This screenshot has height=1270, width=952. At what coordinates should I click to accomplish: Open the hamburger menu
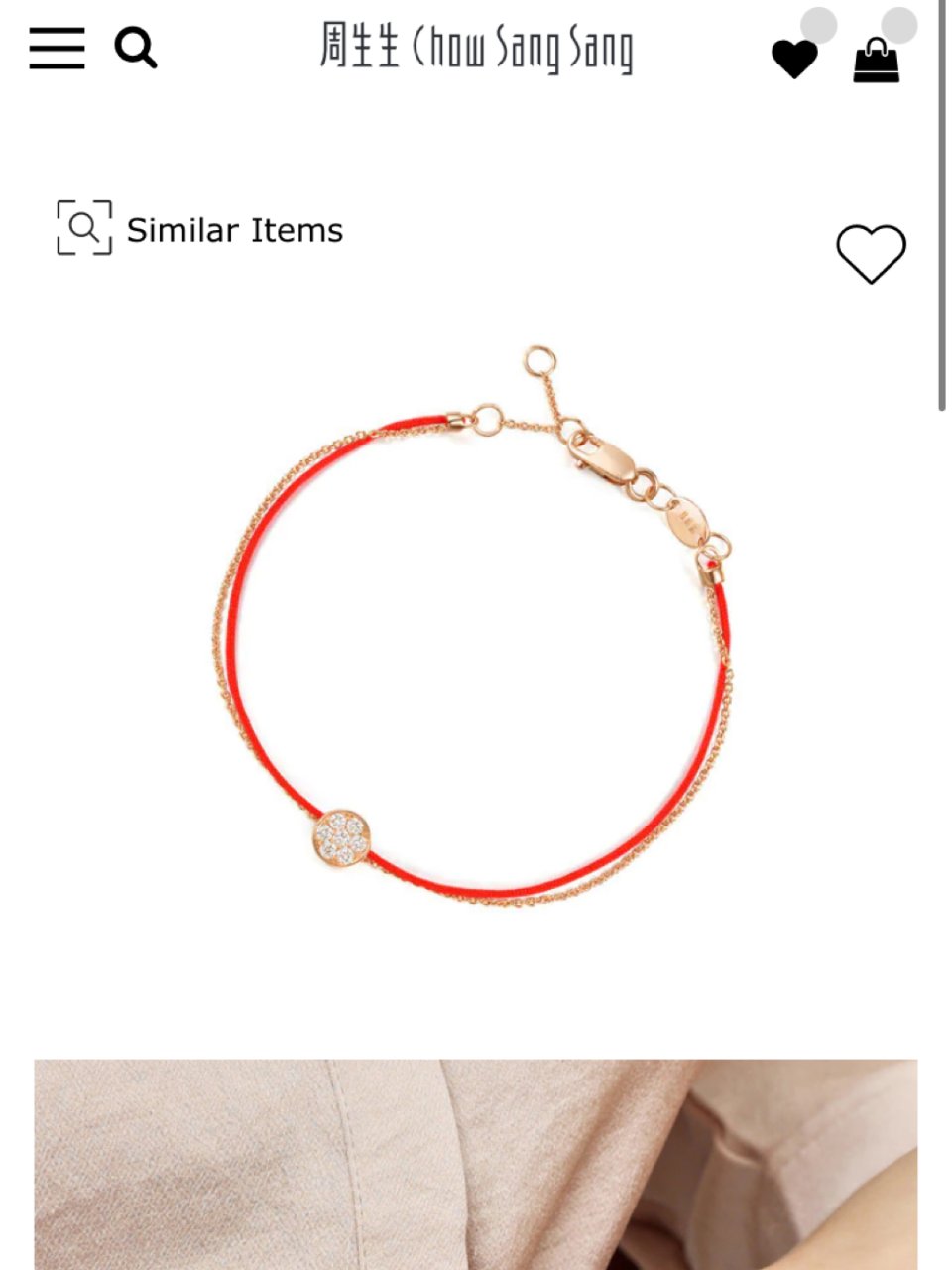(57, 48)
